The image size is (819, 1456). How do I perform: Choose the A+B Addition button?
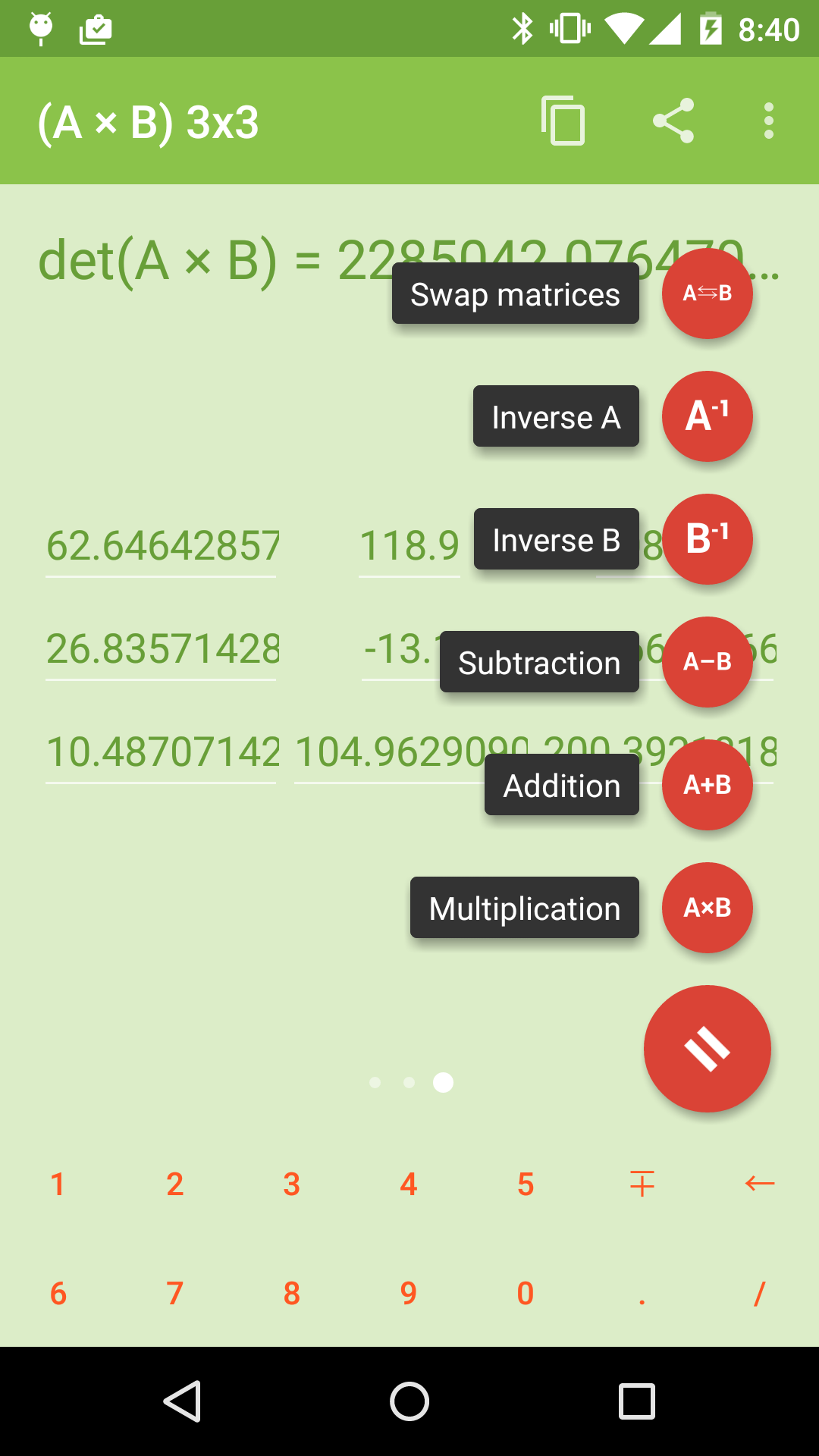pyautogui.click(x=708, y=785)
